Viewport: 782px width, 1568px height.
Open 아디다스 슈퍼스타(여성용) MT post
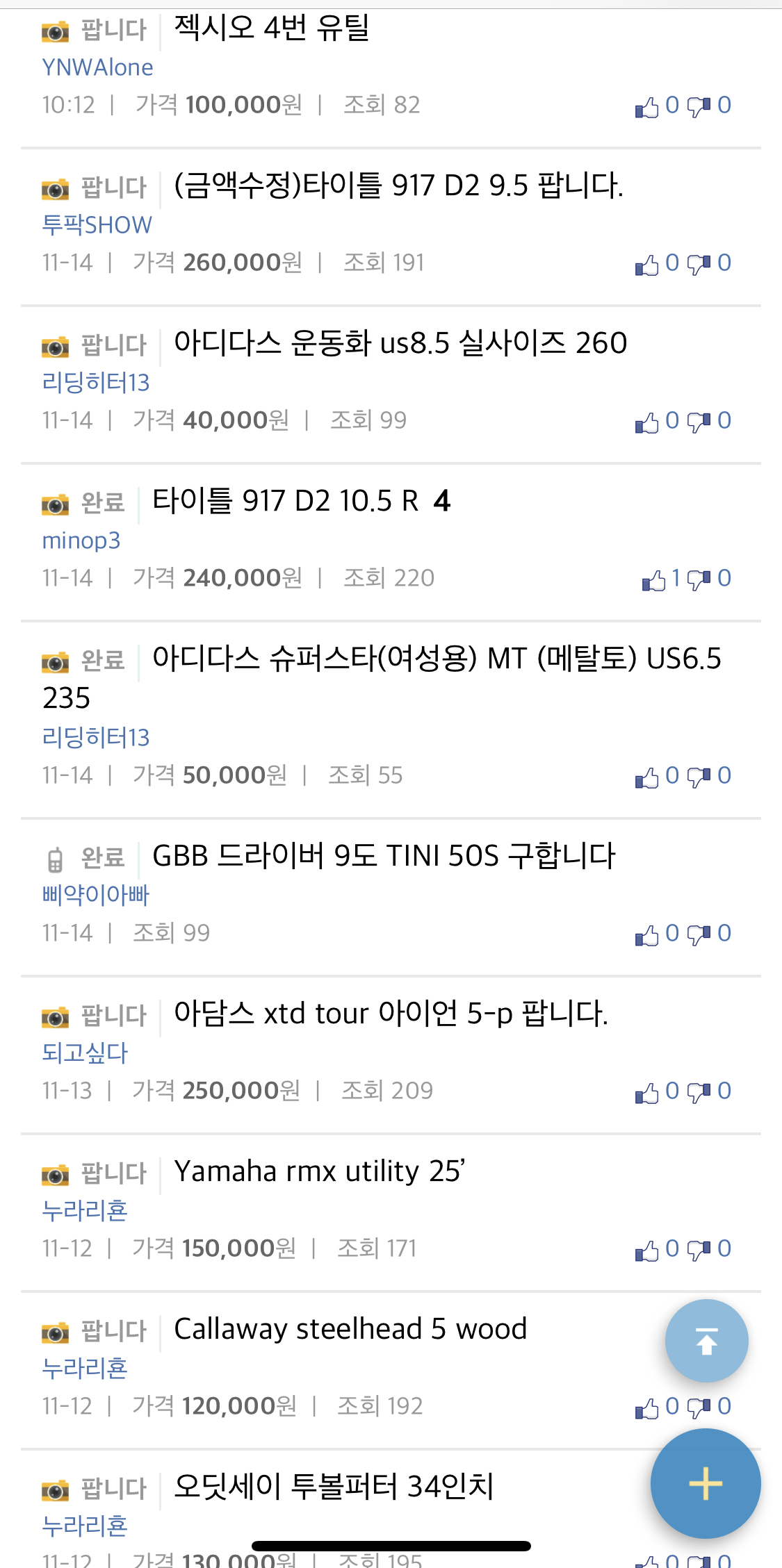click(436, 659)
